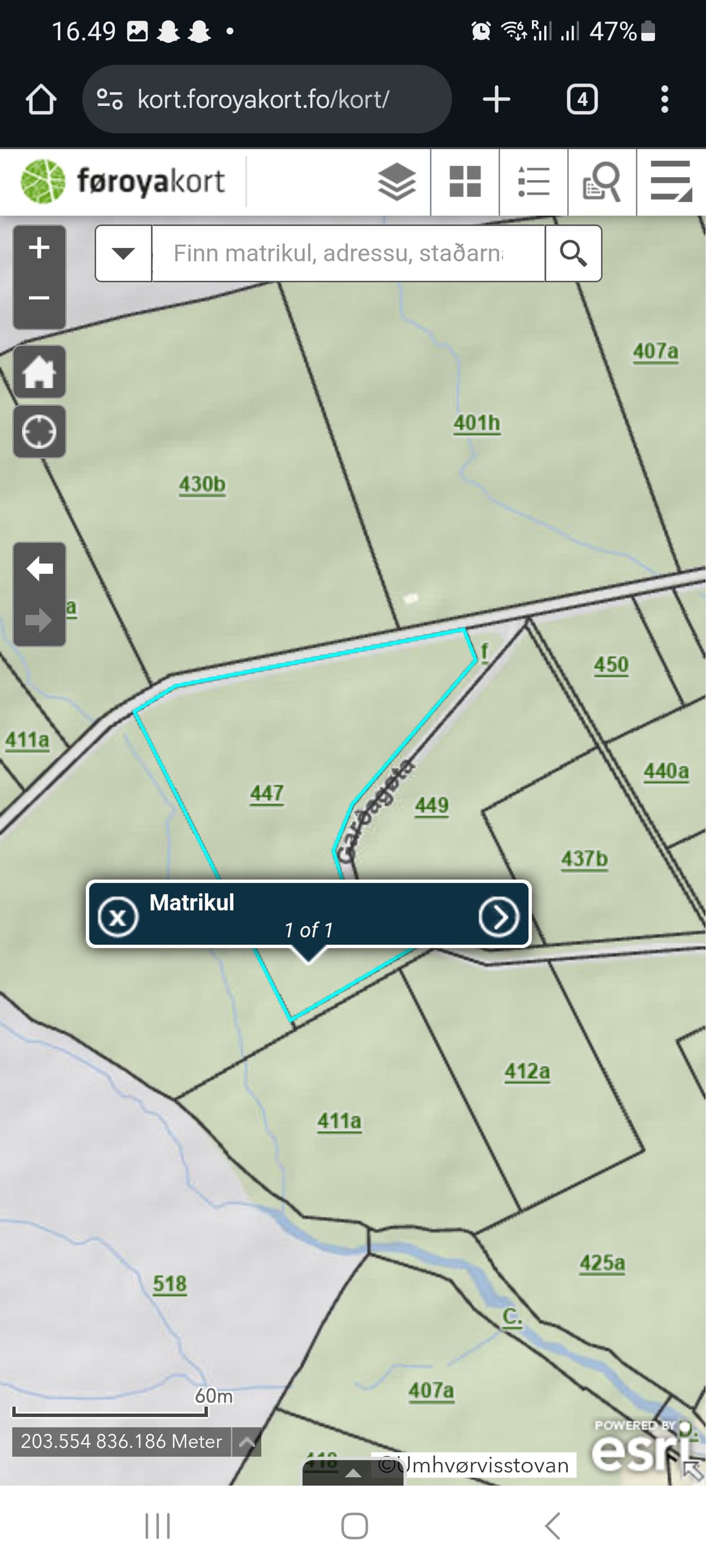Reset map to home extent
Viewport: 706px width, 1568px height.
point(39,372)
